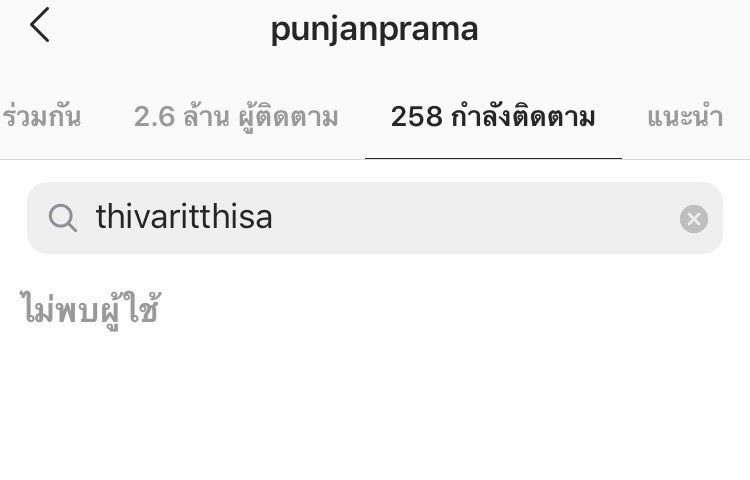Go back from punjanprama's follow list
This screenshot has height=480, width=750.
(40, 26)
